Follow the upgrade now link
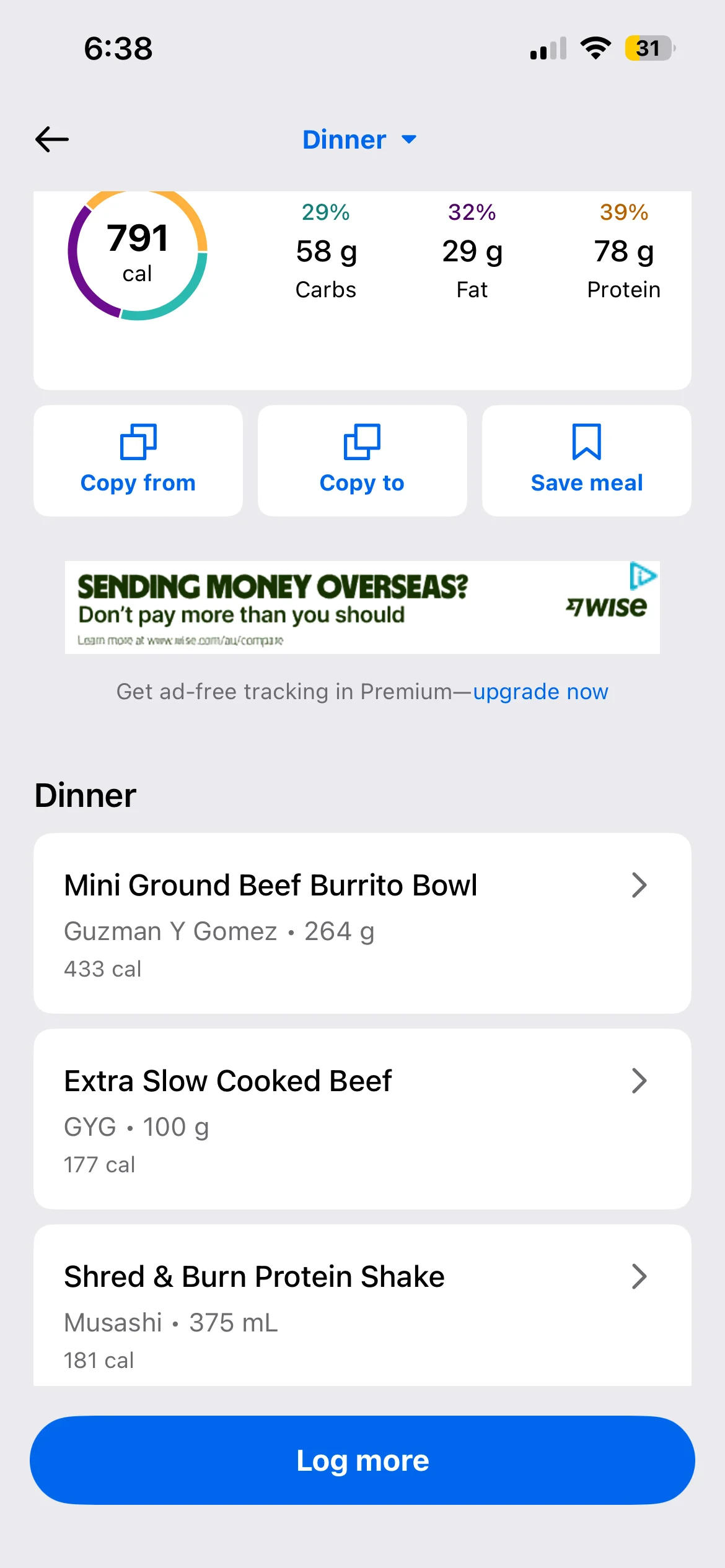The image size is (725, 1568). (540, 692)
